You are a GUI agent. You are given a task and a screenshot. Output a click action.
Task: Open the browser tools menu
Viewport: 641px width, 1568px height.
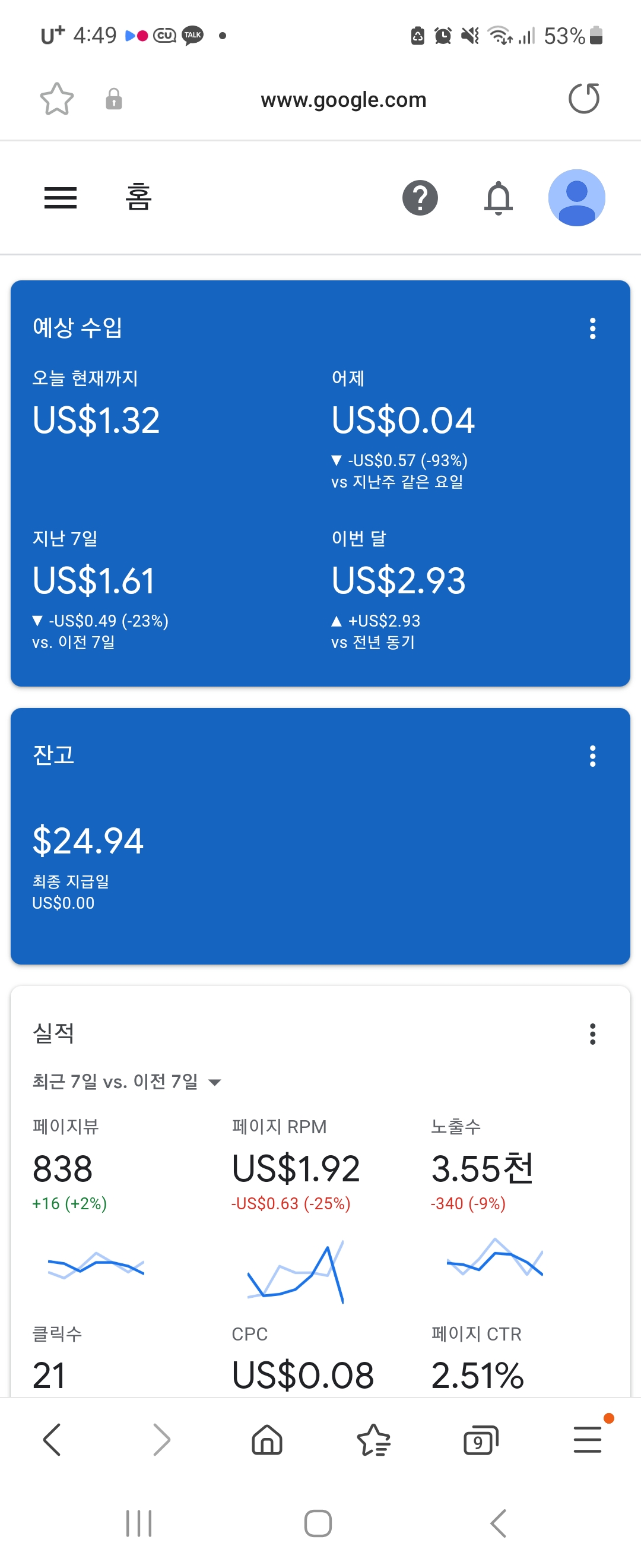point(588,1440)
